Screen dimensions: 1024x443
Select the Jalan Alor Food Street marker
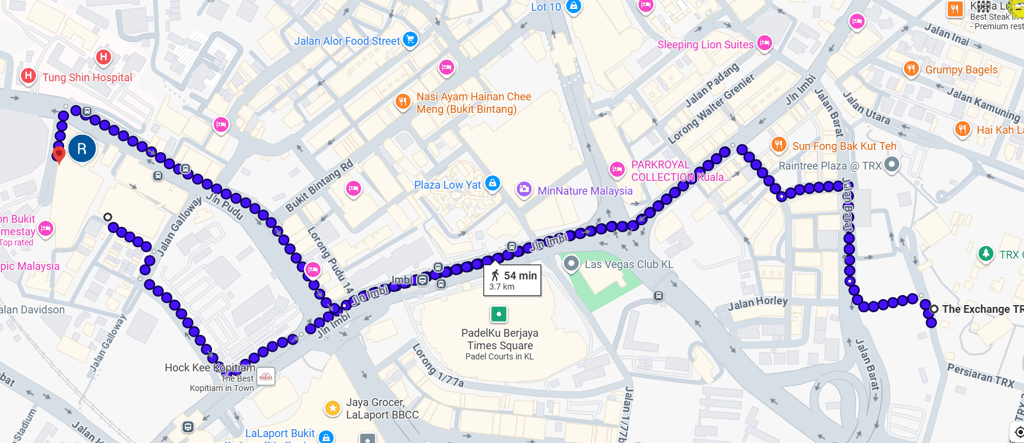coord(410,41)
